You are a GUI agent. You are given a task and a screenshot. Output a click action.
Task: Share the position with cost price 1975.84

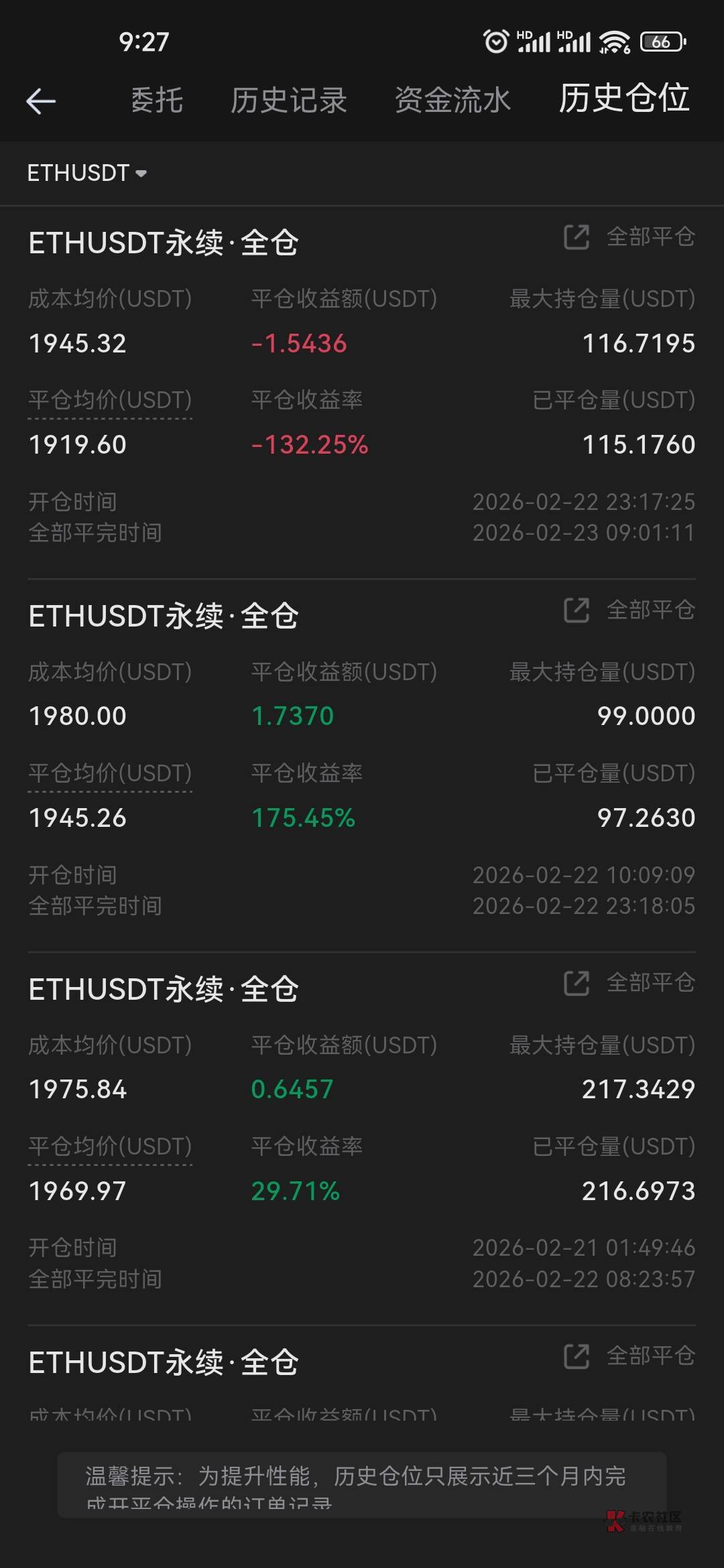(x=577, y=983)
